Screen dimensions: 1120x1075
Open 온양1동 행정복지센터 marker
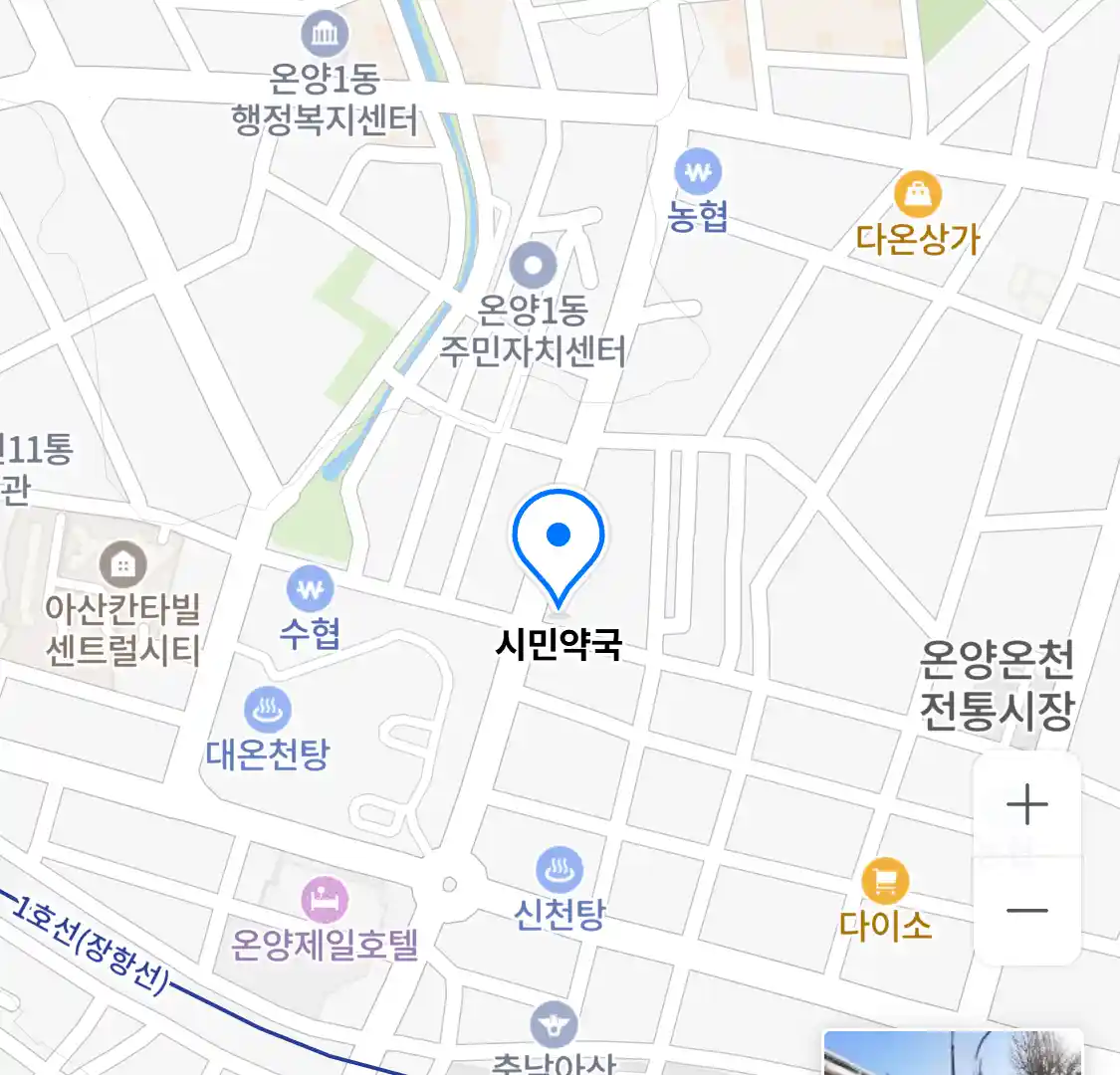(324, 35)
